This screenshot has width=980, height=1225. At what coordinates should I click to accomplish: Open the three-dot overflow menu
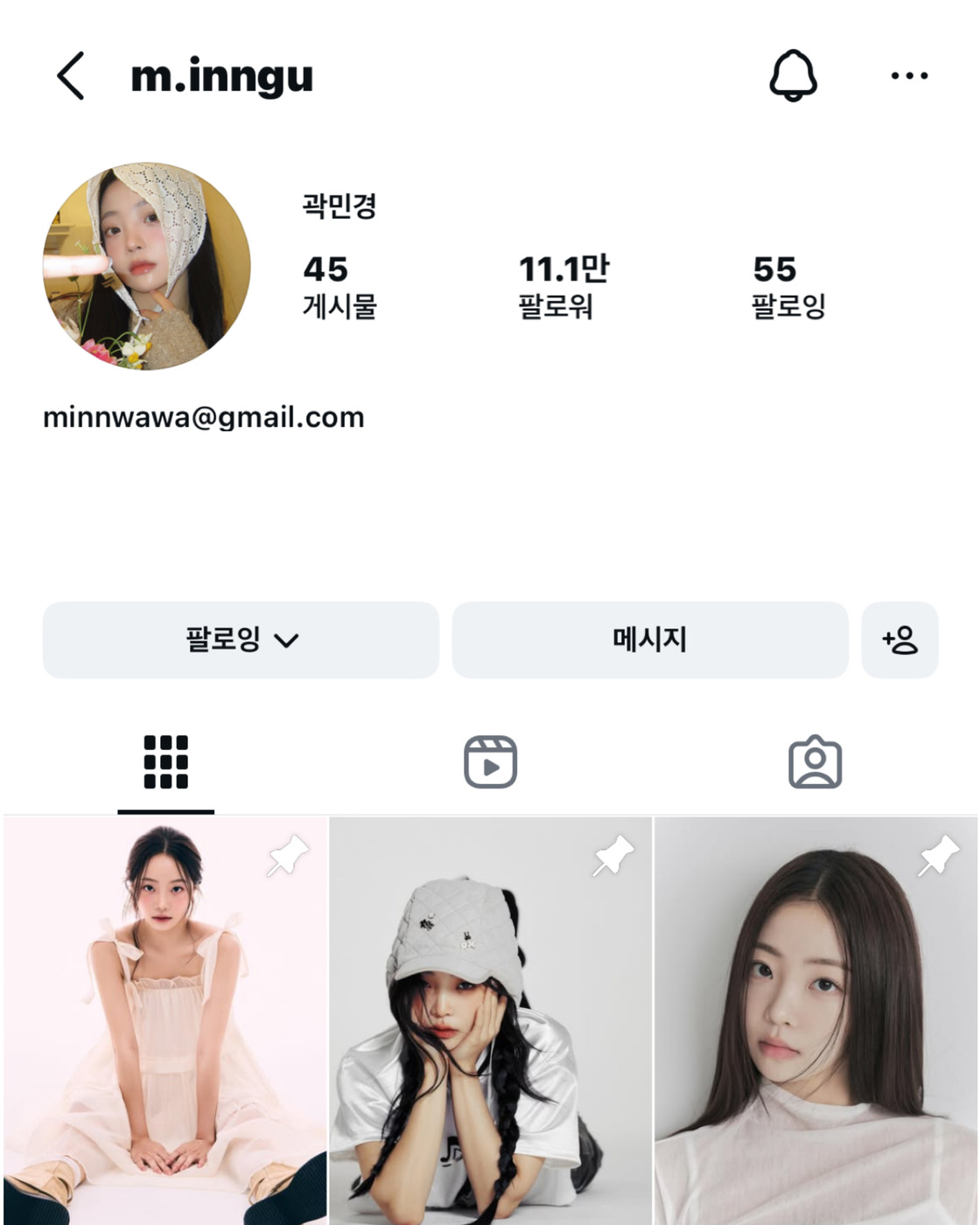(909, 76)
